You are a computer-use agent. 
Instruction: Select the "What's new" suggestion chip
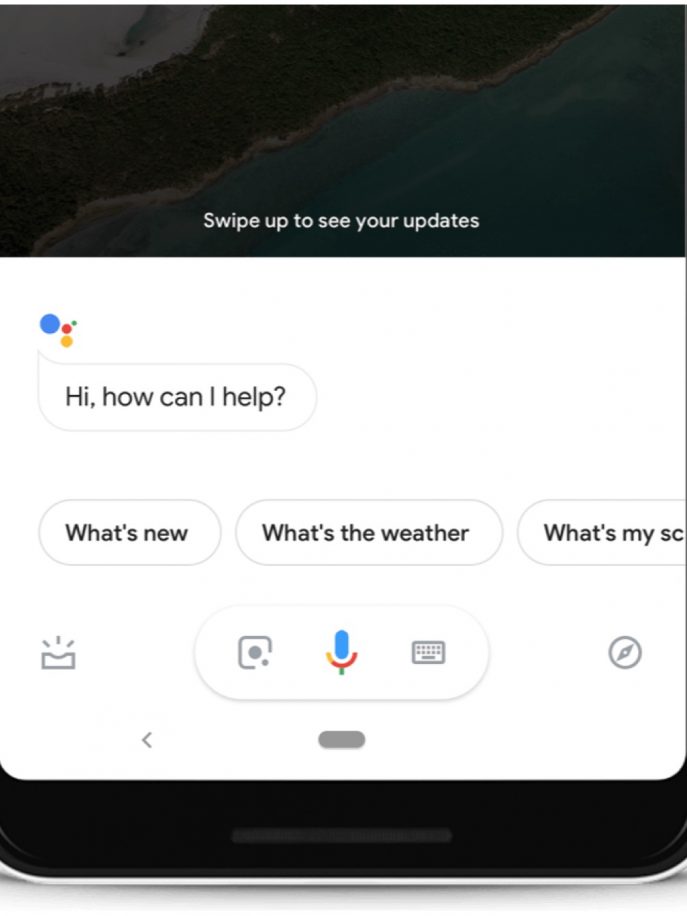(129, 533)
